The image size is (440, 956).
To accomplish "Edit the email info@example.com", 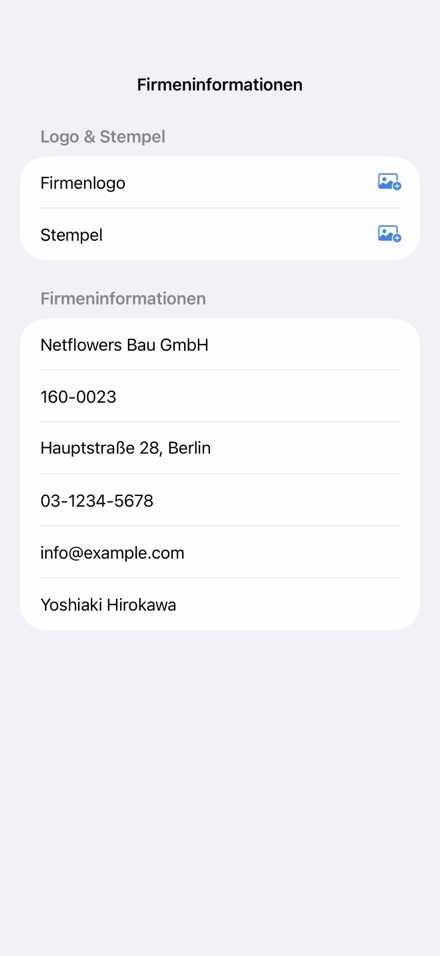I will [220, 552].
